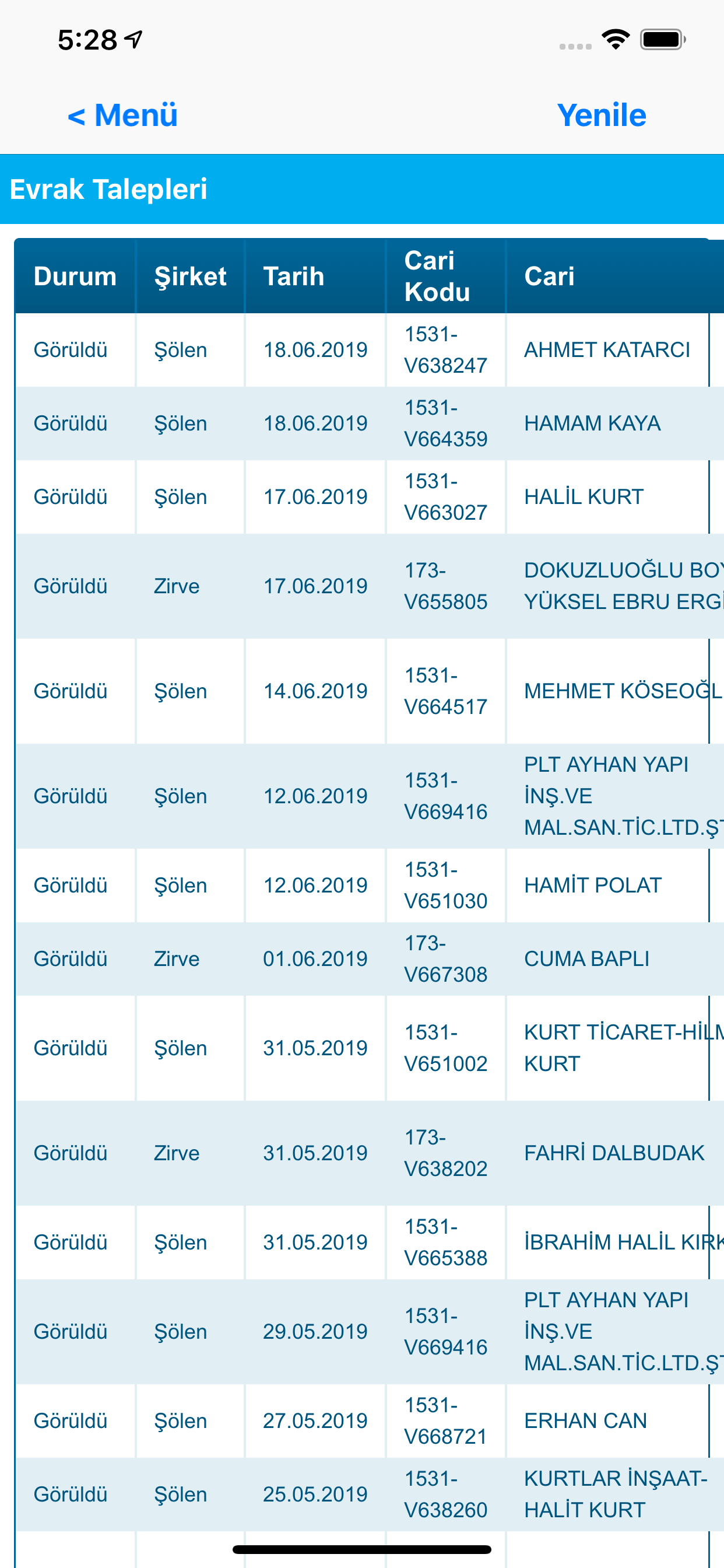The width and height of the screenshot is (724, 1568).
Task: Sort by tapping the Tarih column header
Action: [x=293, y=276]
